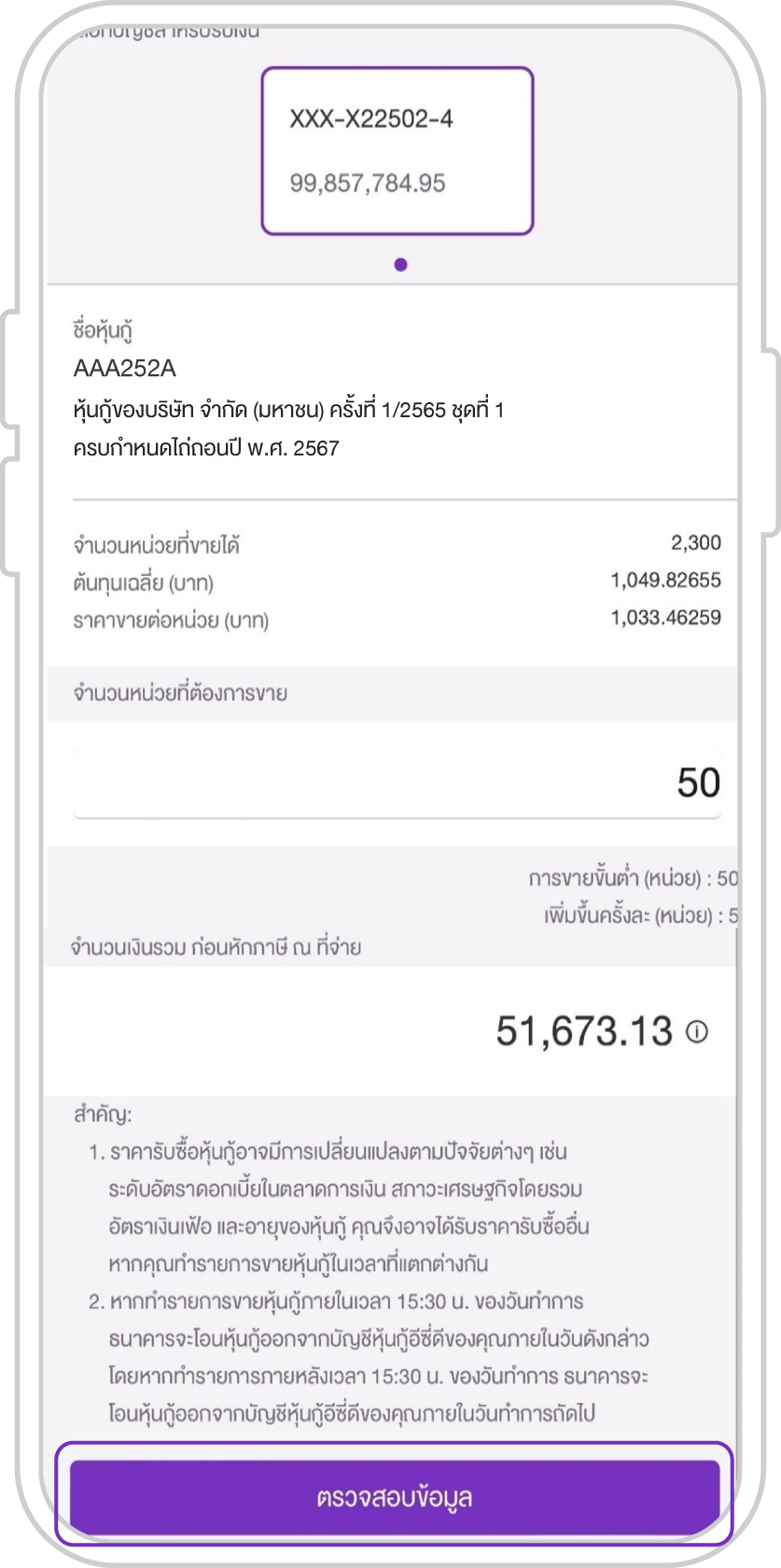Image resolution: width=781 pixels, height=1568 pixels.
Task: Tap the purple page indicator dot
Action: point(400,265)
